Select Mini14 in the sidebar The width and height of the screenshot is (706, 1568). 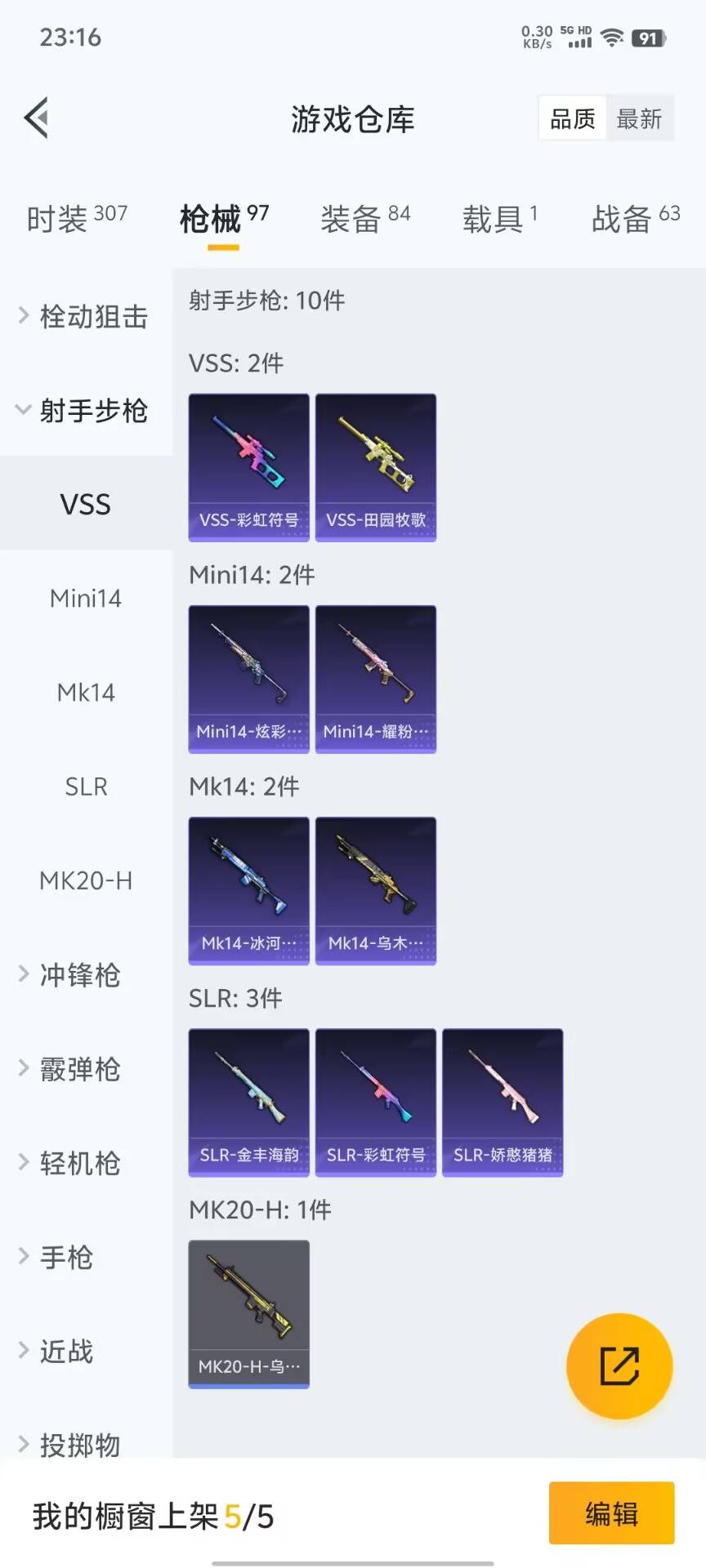(86, 599)
